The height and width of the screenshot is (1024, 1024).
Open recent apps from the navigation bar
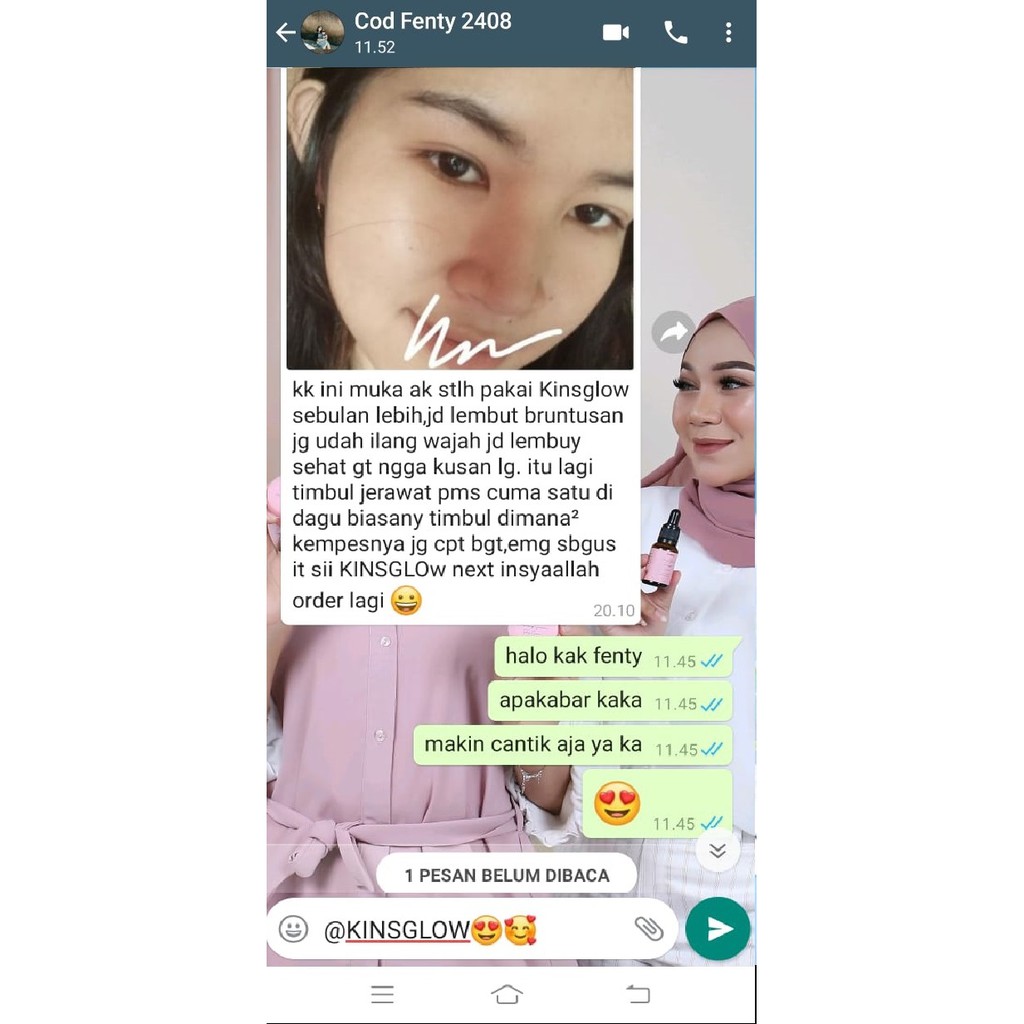pyautogui.click(x=382, y=994)
